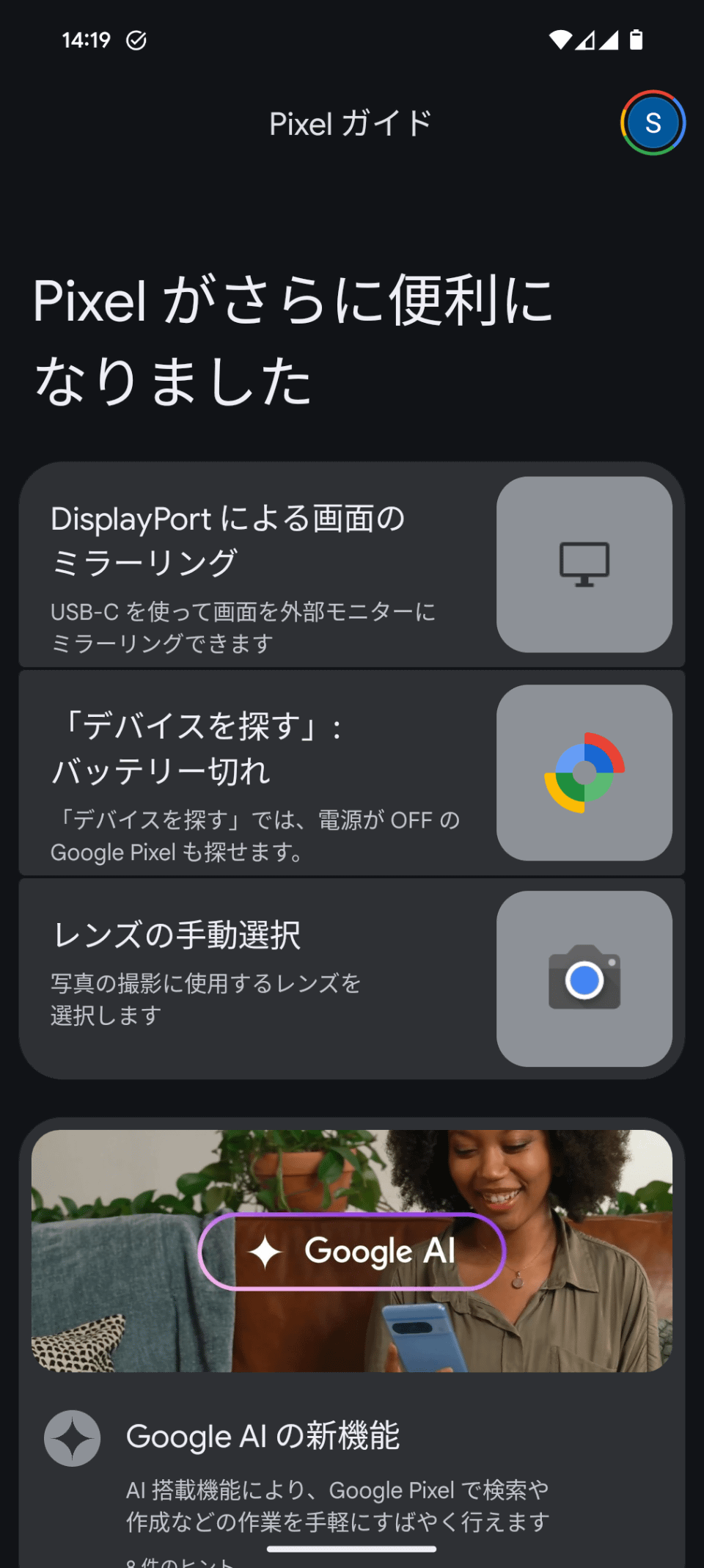Click the external monitor icon on DisplayPort card

(584, 565)
